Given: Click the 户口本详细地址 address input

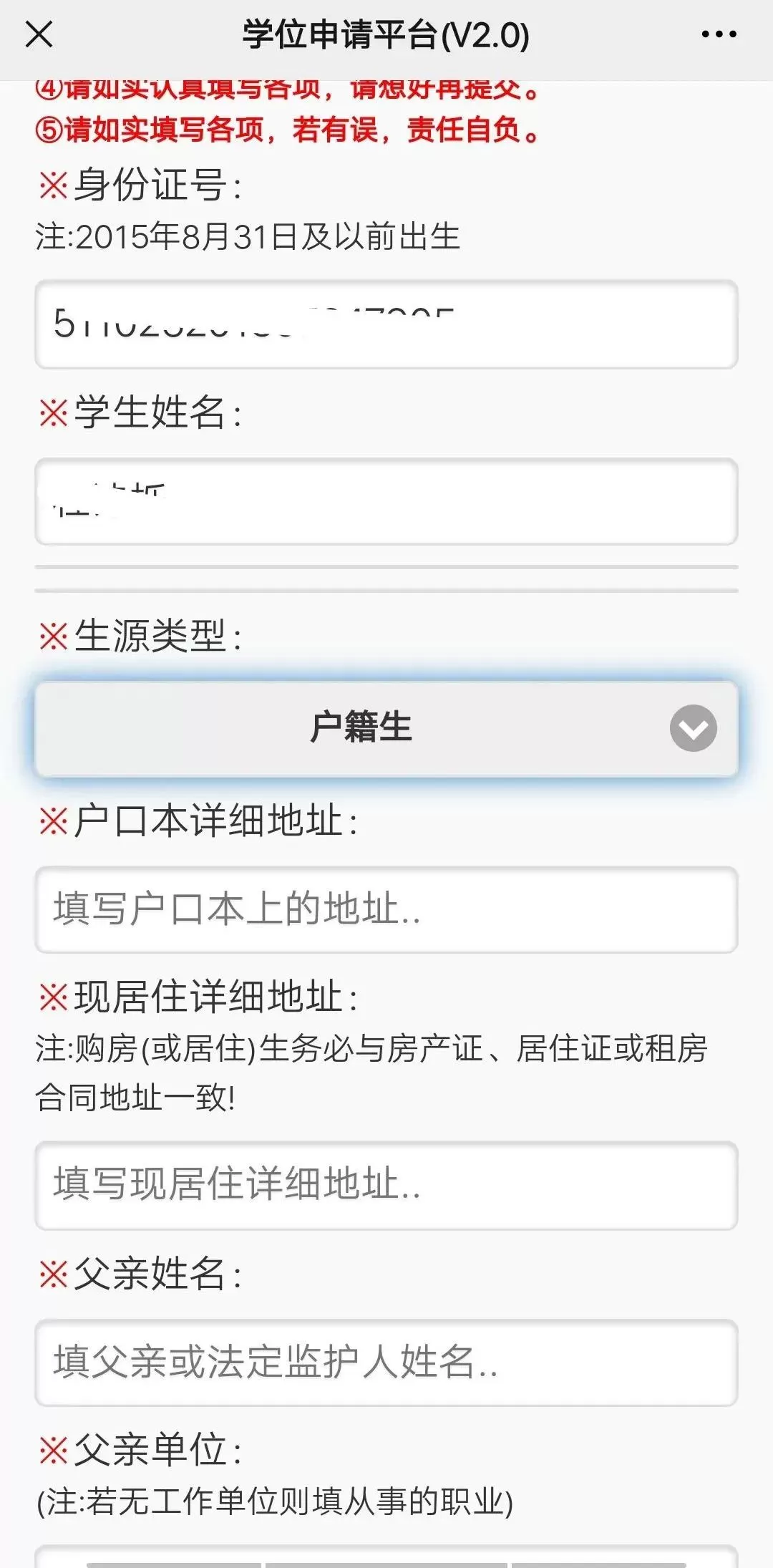Looking at the screenshot, I should (386, 906).
